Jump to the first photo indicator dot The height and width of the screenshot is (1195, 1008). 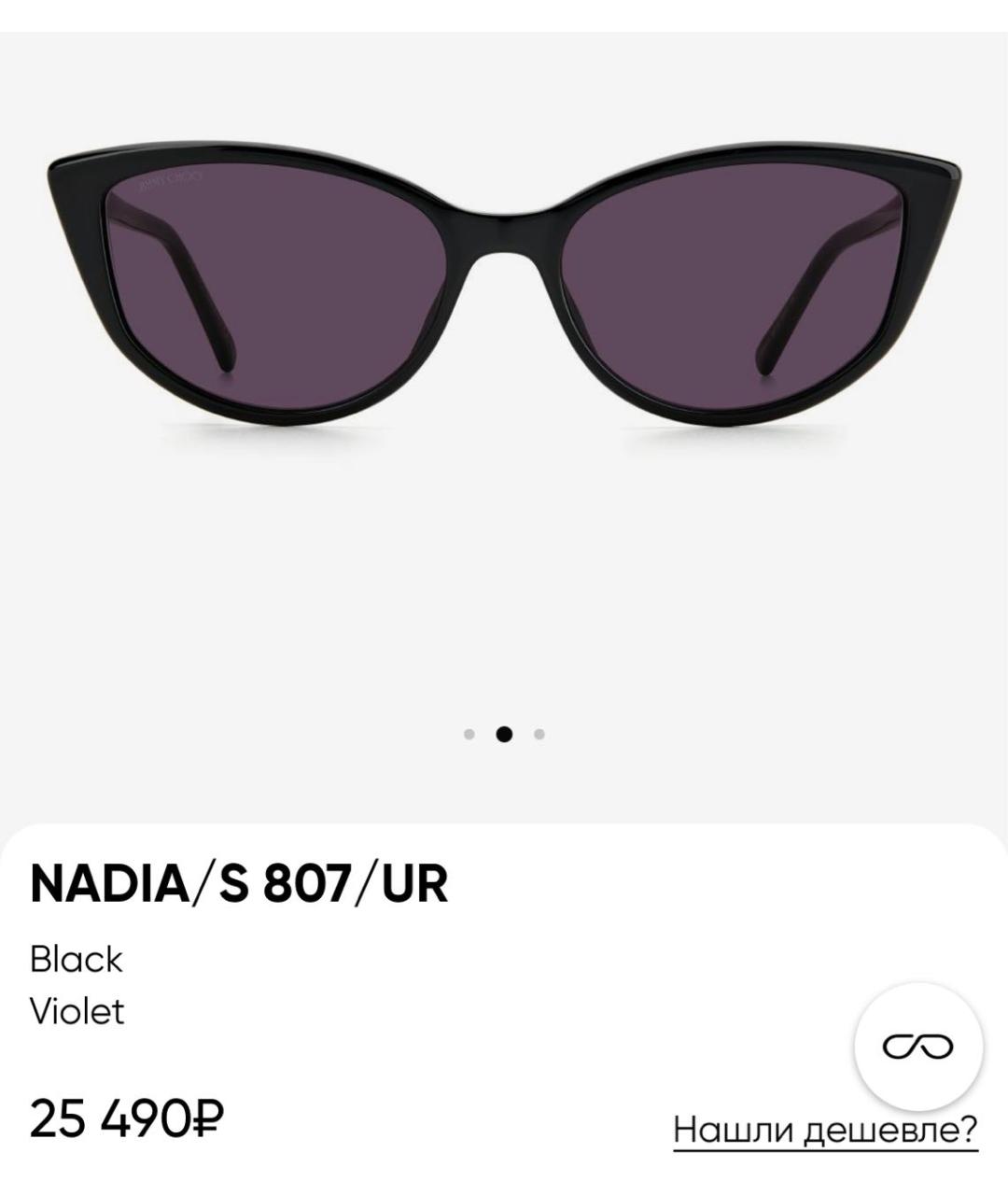pos(469,735)
